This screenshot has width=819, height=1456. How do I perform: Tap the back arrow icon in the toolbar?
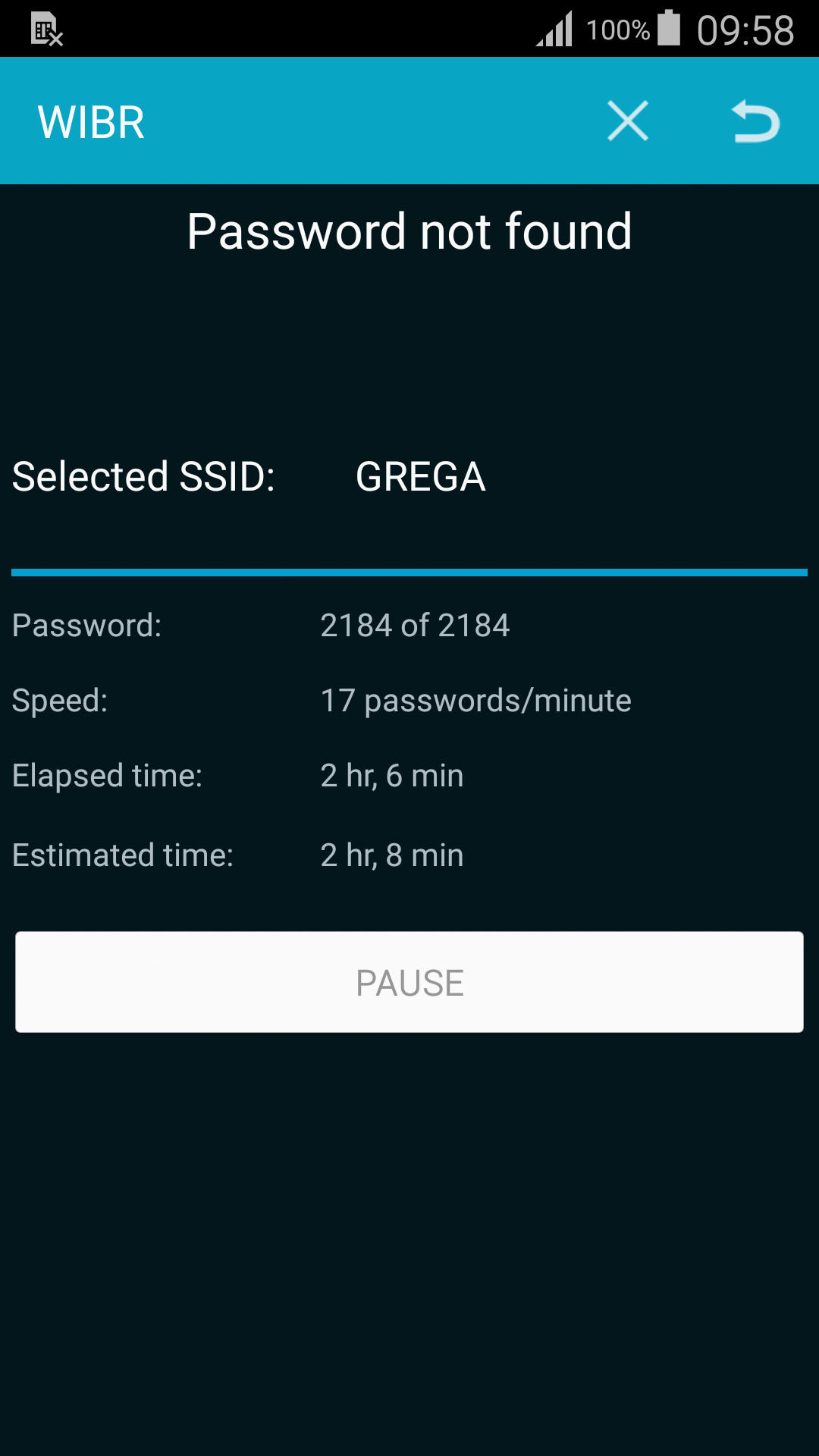755,121
